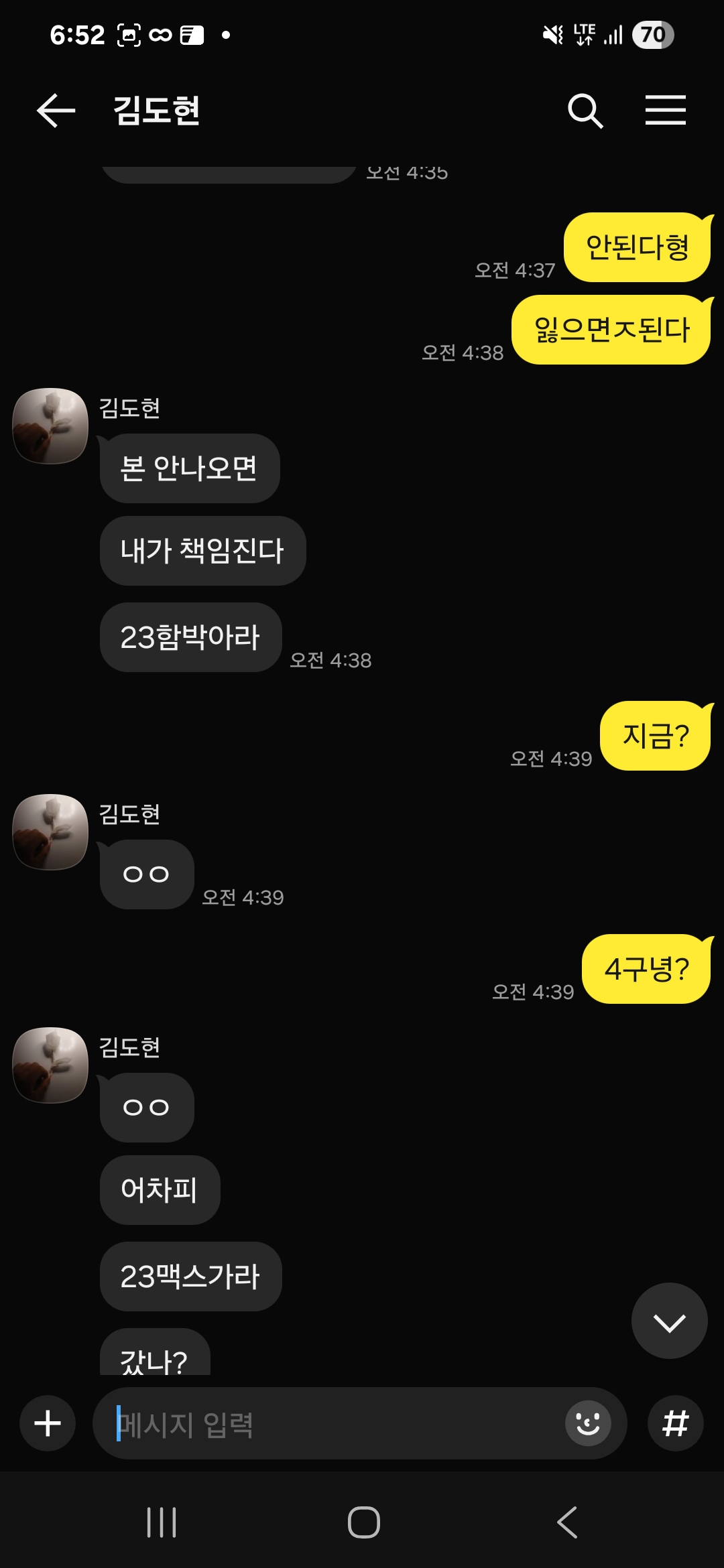Viewport: 724px width, 1568px height.
Task: Open 김도현's profile picture above 본 안나오면
Action: (x=51, y=426)
